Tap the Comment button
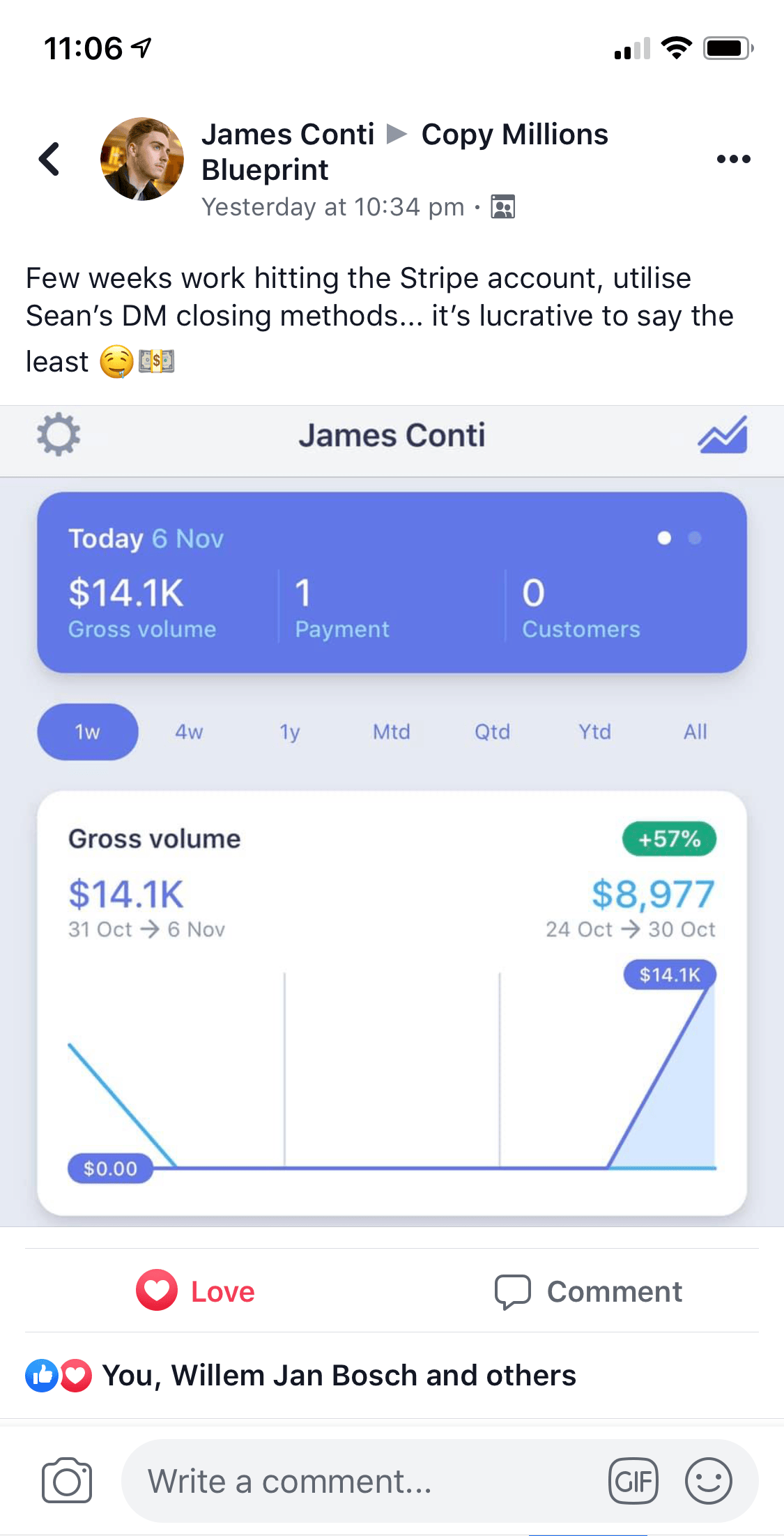Viewport: 784px width, 1536px height. point(588,1291)
